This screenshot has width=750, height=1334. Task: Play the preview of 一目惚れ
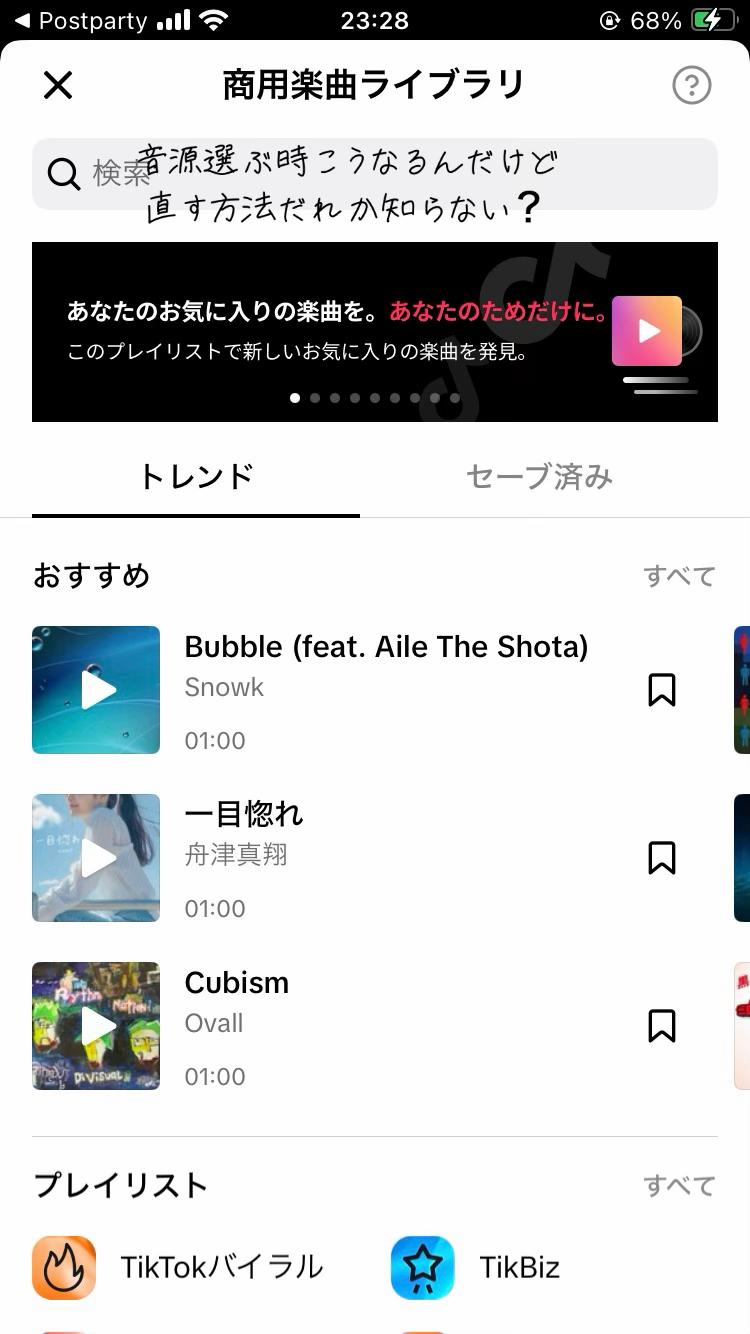pyautogui.click(x=96, y=858)
